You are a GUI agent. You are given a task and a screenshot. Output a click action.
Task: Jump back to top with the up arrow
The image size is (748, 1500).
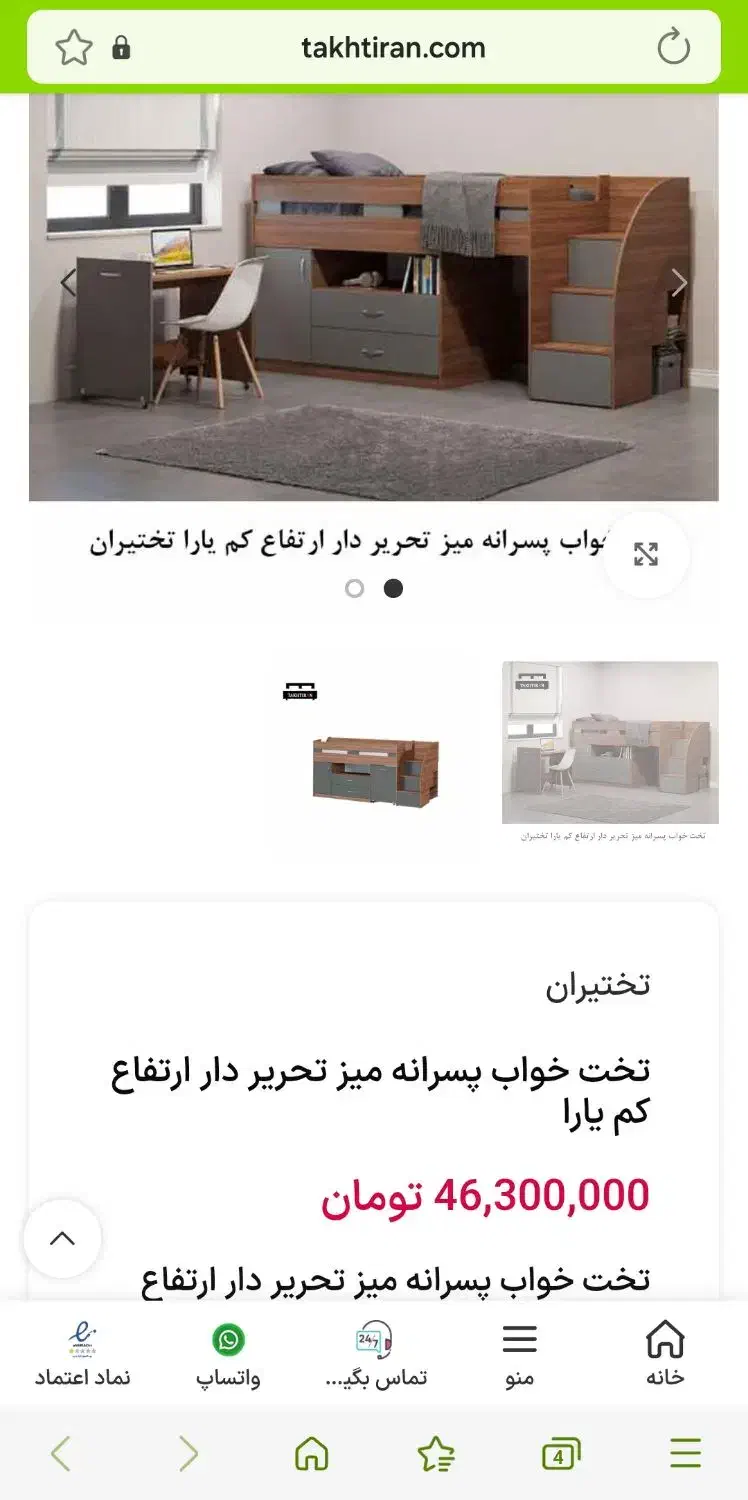point(62,1238)
